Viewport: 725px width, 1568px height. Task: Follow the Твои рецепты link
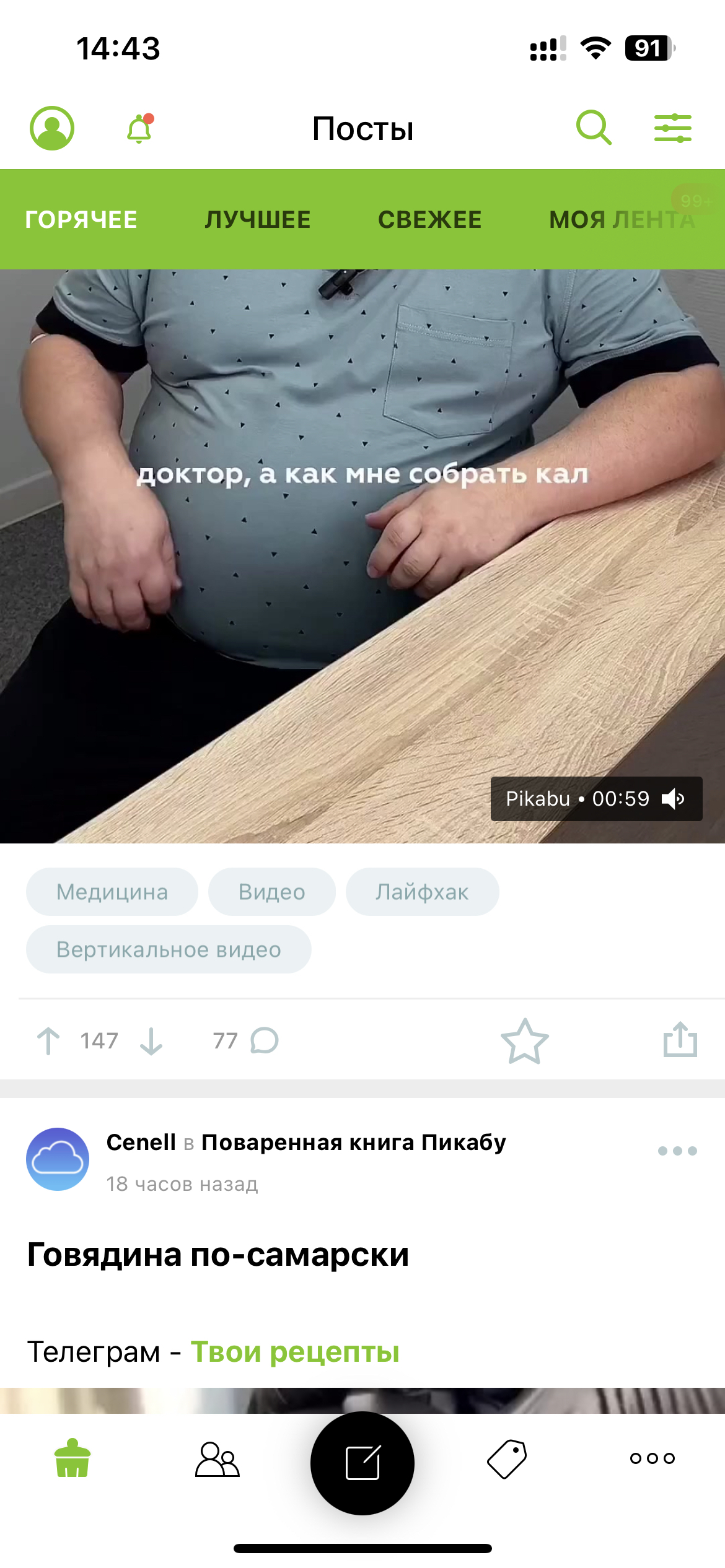[295, 1352]
